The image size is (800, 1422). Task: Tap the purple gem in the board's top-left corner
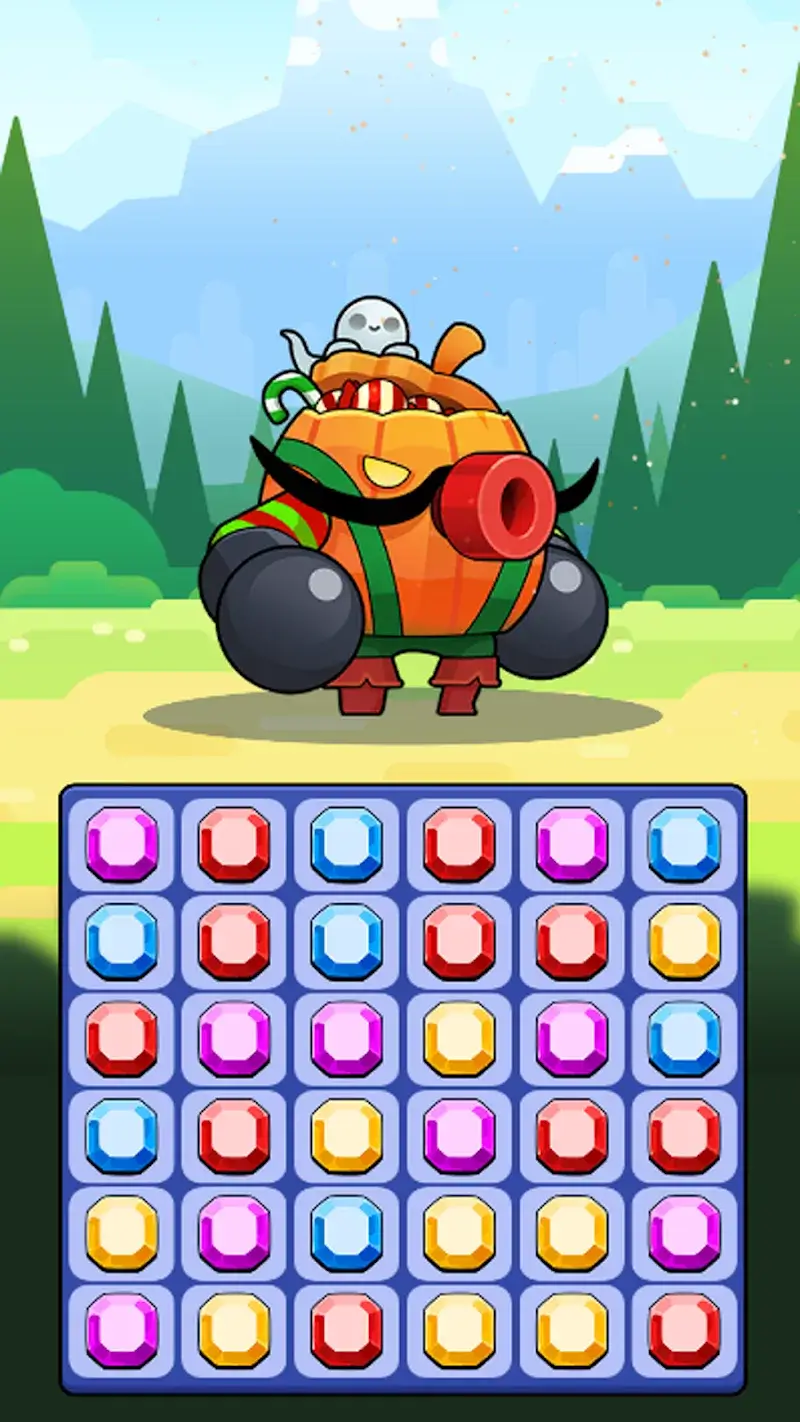point(122,844)
